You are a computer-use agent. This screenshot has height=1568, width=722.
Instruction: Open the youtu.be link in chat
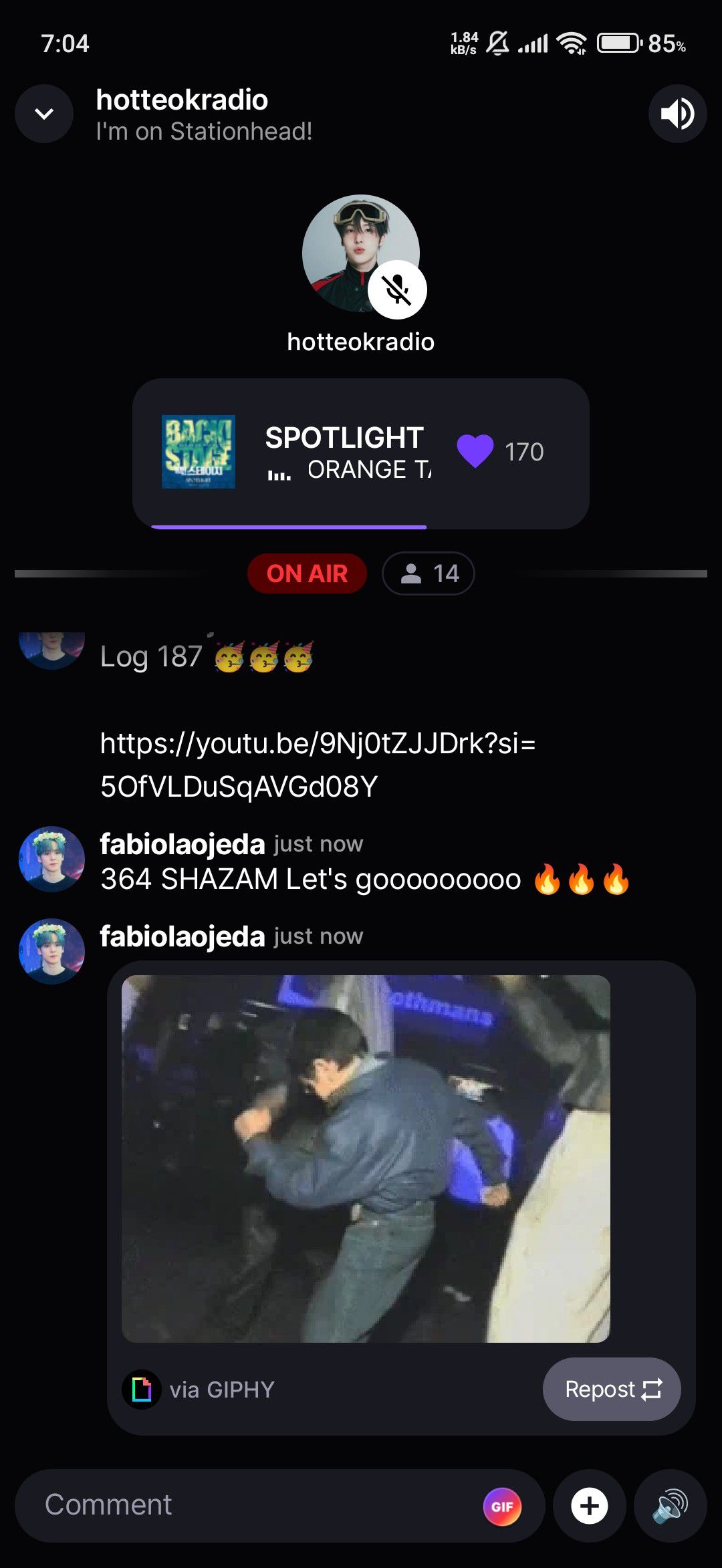click(x=318, y=765)
